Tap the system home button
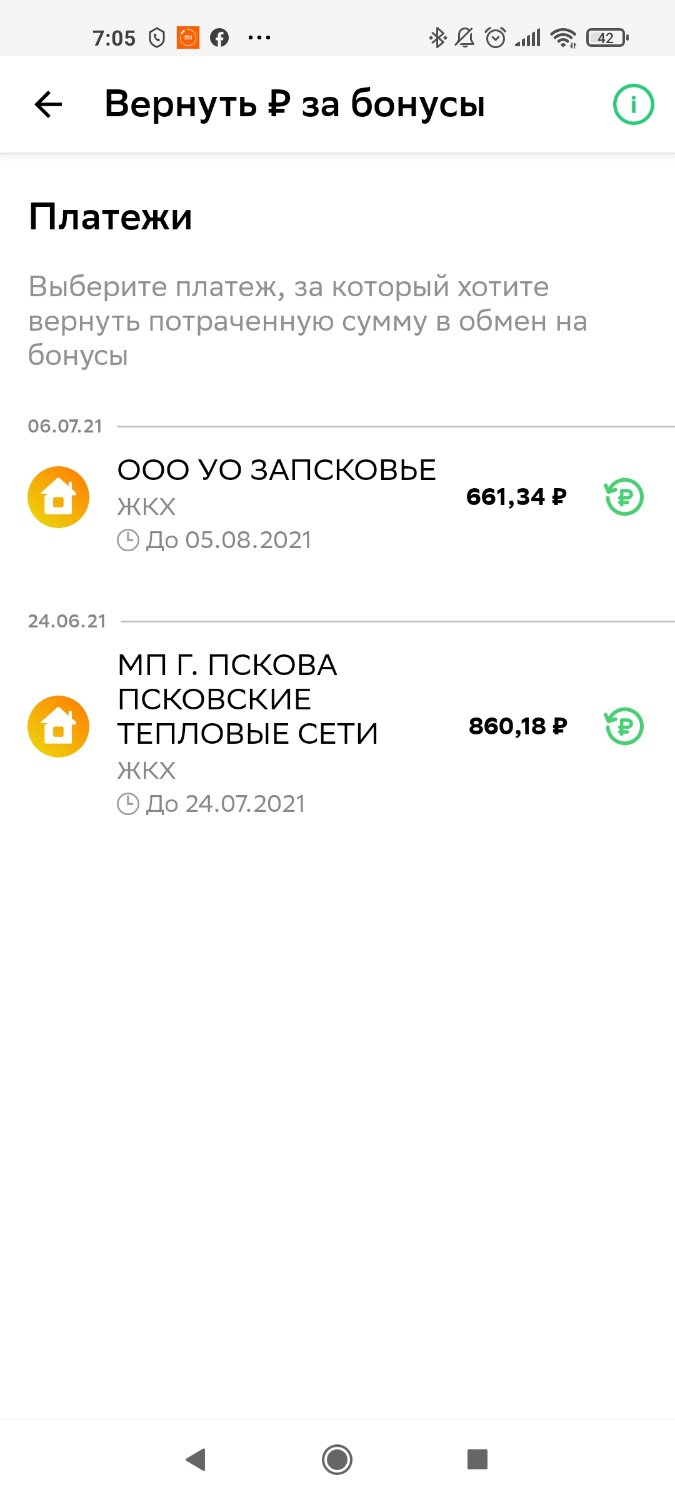Viewport: 675px width, 1500px height. point(337,1460)
